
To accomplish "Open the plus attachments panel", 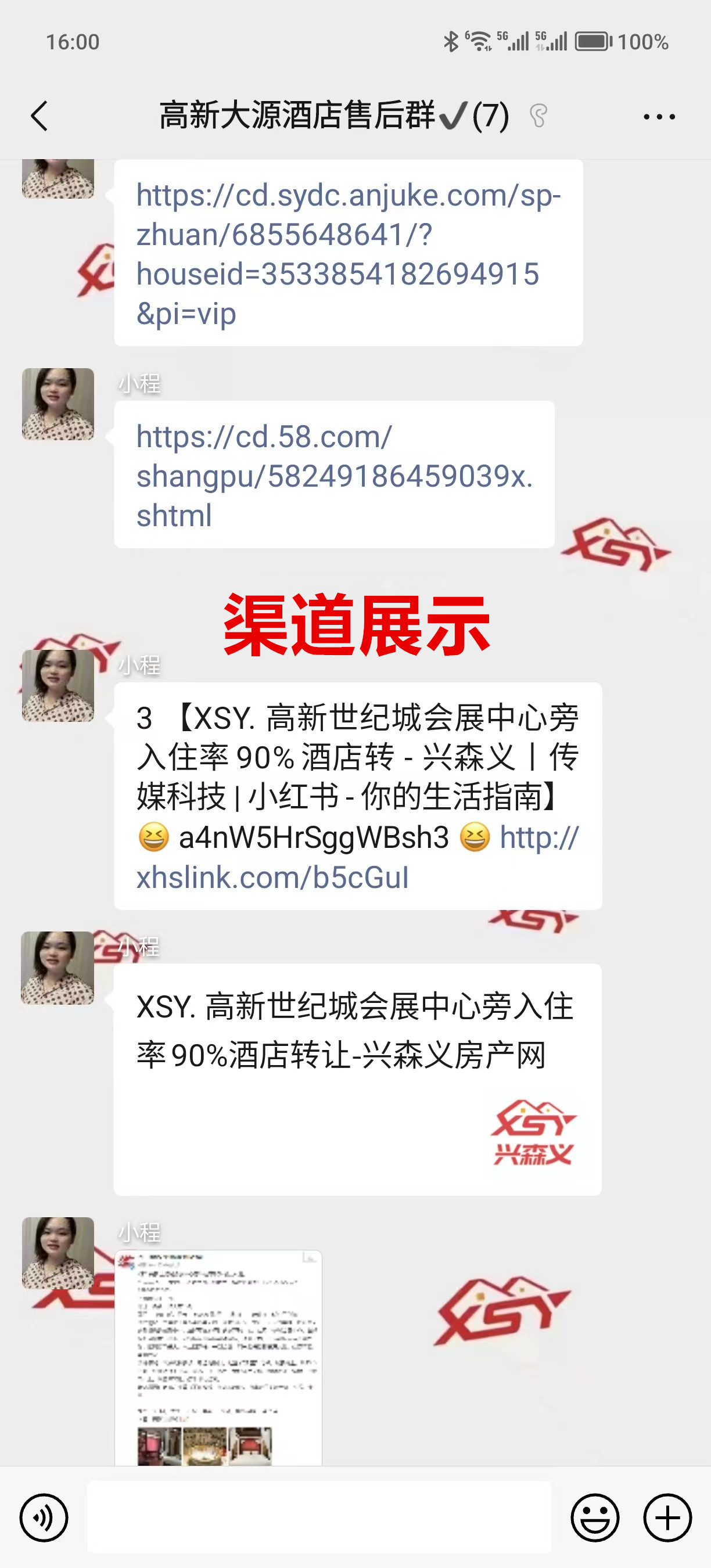I will coord(667,1517).
